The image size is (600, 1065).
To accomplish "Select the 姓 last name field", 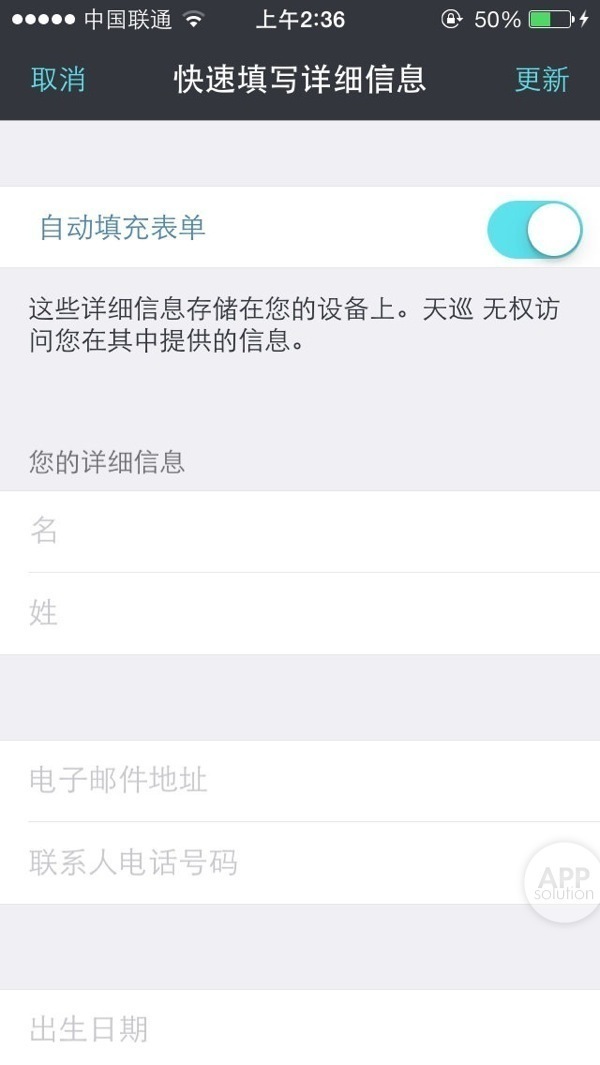I will 300,613.
